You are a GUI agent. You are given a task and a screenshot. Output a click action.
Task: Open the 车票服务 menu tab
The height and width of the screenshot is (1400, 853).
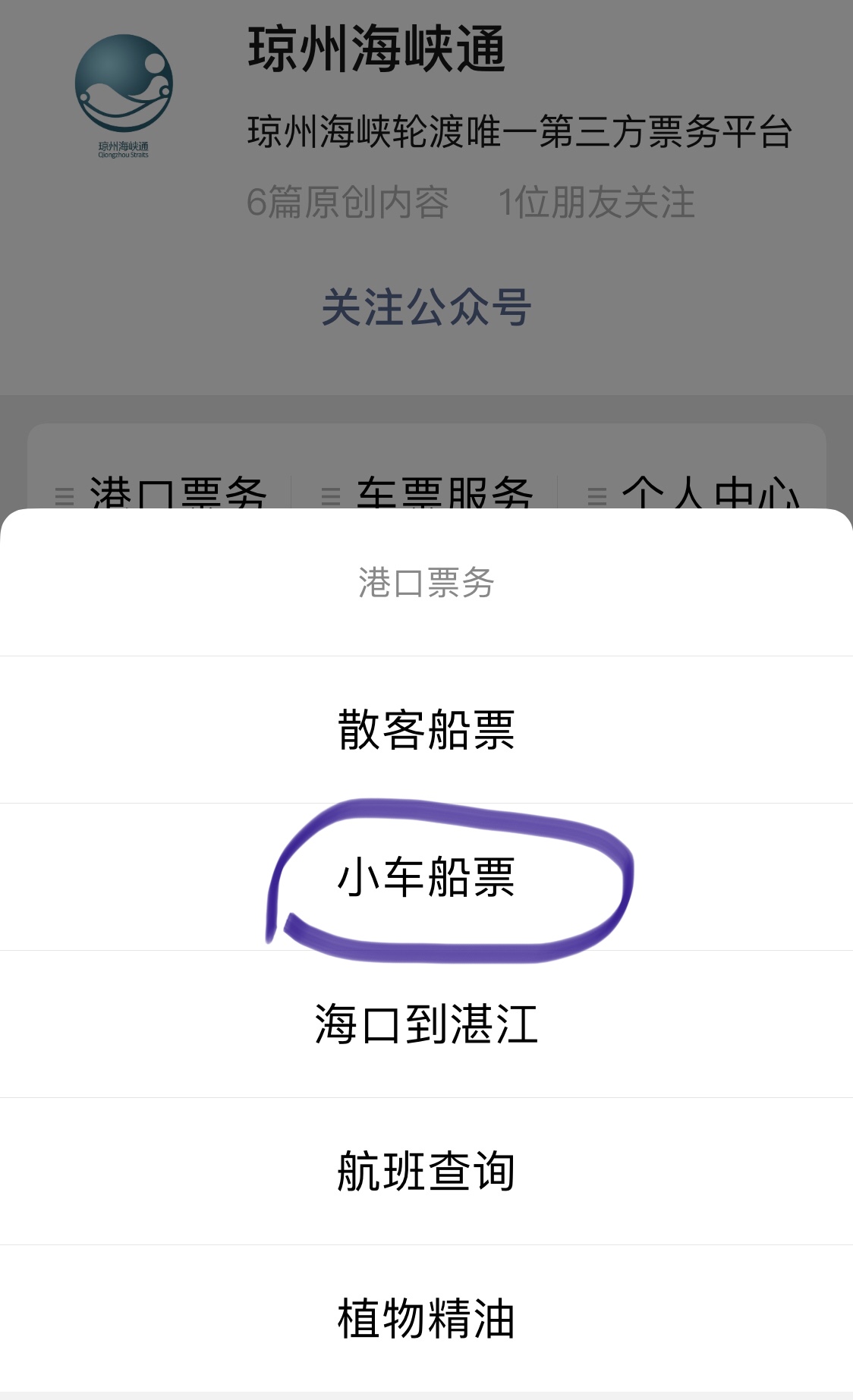[x=426, y=493]
